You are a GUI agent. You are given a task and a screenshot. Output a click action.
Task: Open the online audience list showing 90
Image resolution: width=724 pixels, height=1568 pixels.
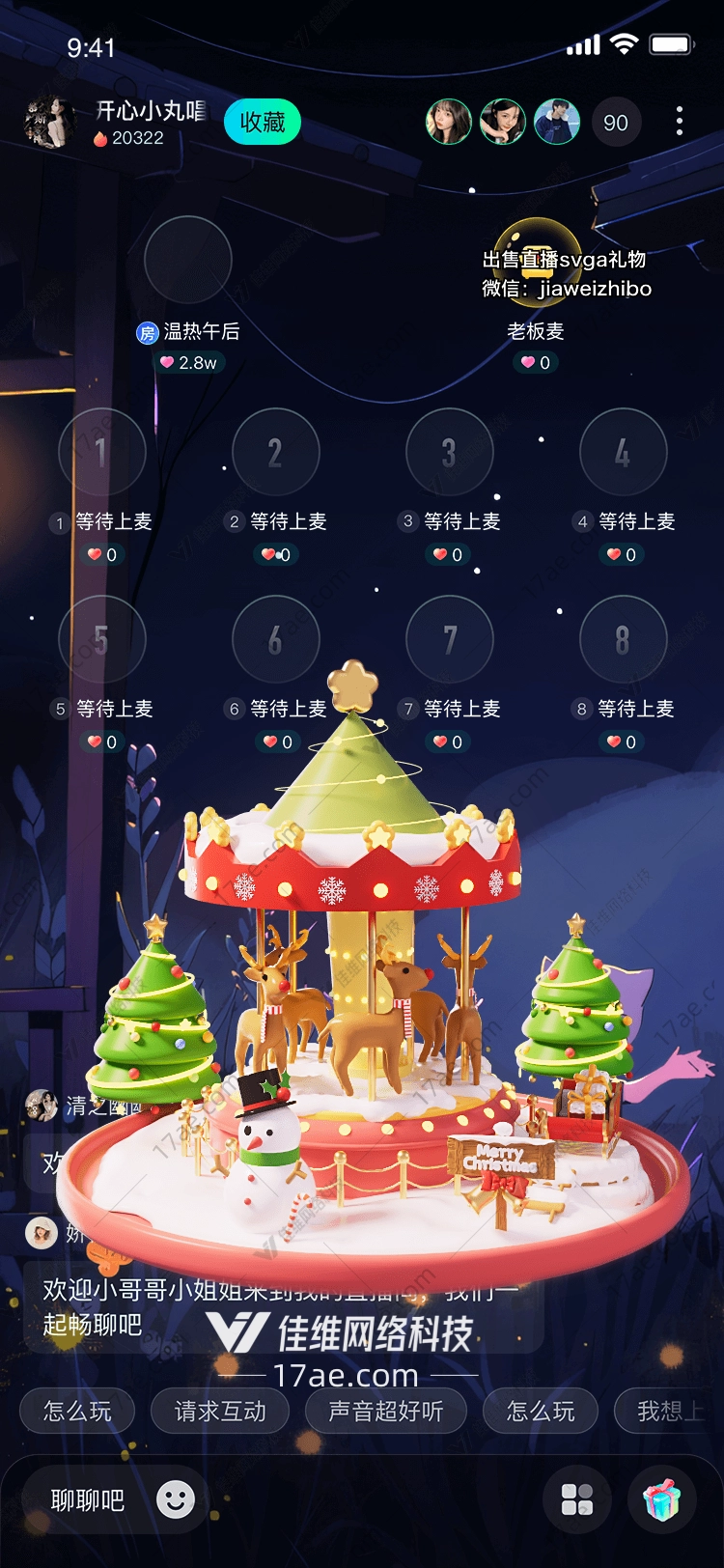615,123
